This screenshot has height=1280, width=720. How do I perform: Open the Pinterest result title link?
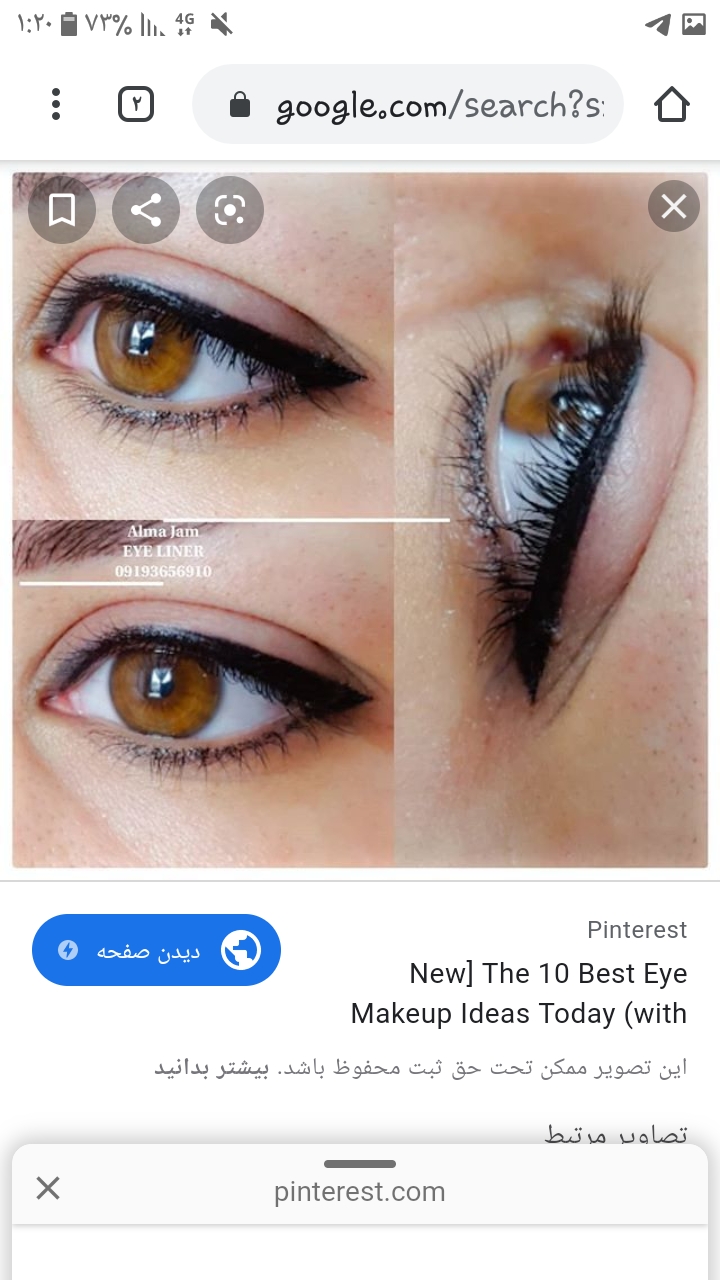pos(520,993)
